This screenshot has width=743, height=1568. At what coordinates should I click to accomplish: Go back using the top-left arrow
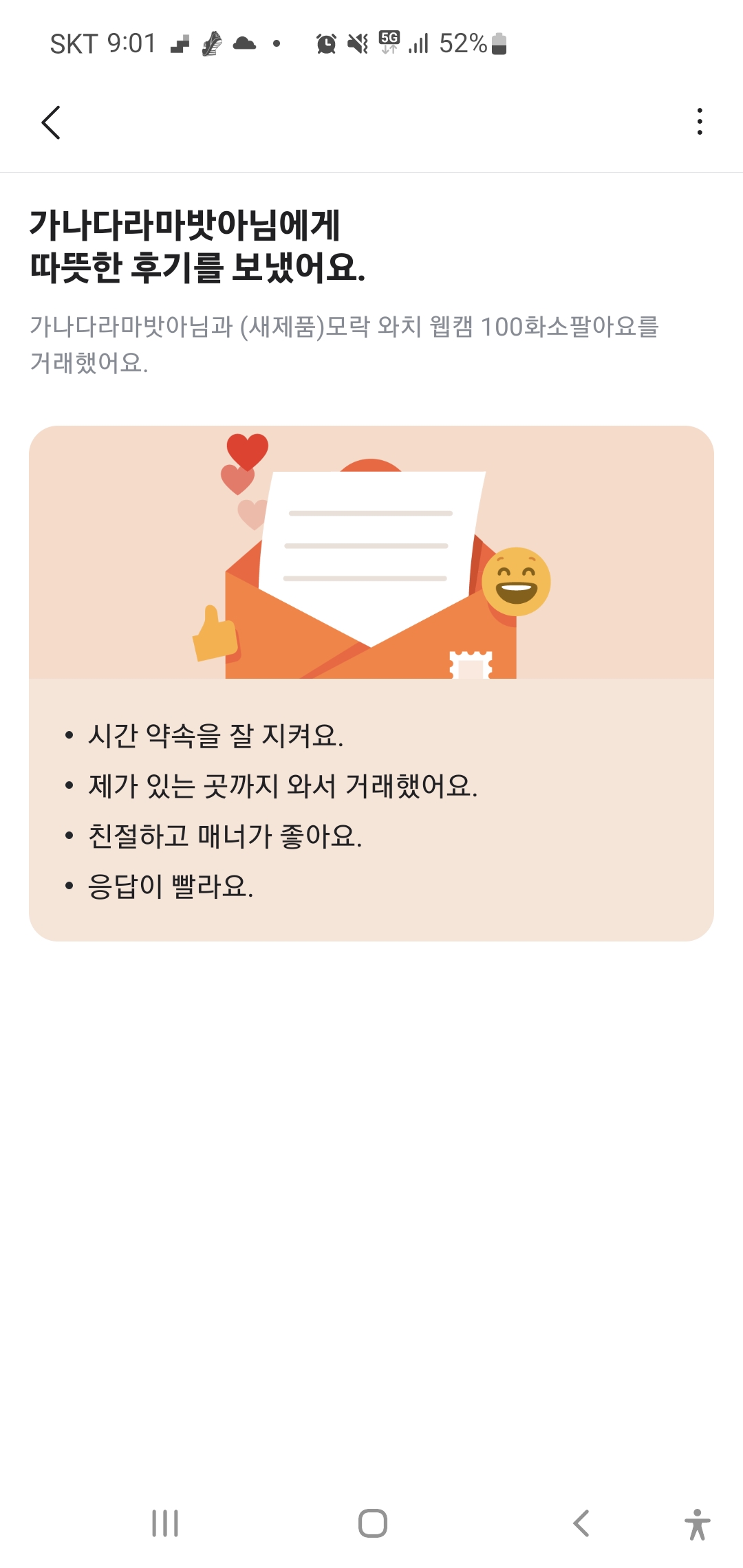click(x=51, y=122)
